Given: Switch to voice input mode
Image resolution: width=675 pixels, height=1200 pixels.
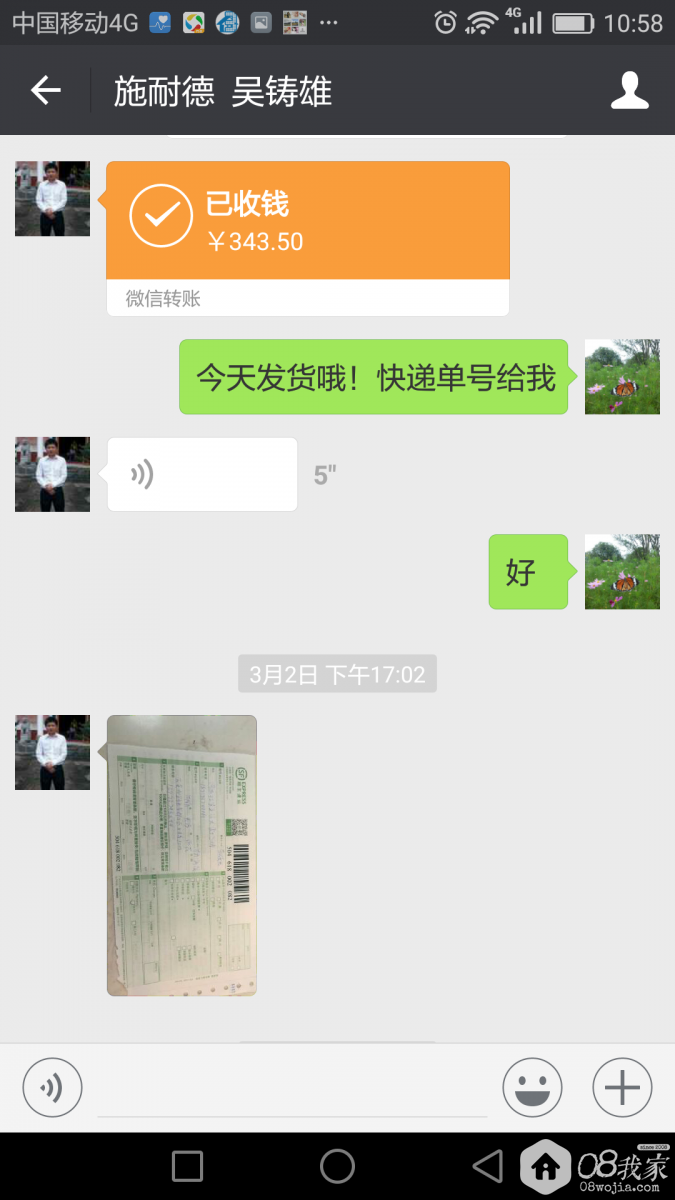Looking at the screenshot, I should pyautogui.click(x=52, y=1087).
